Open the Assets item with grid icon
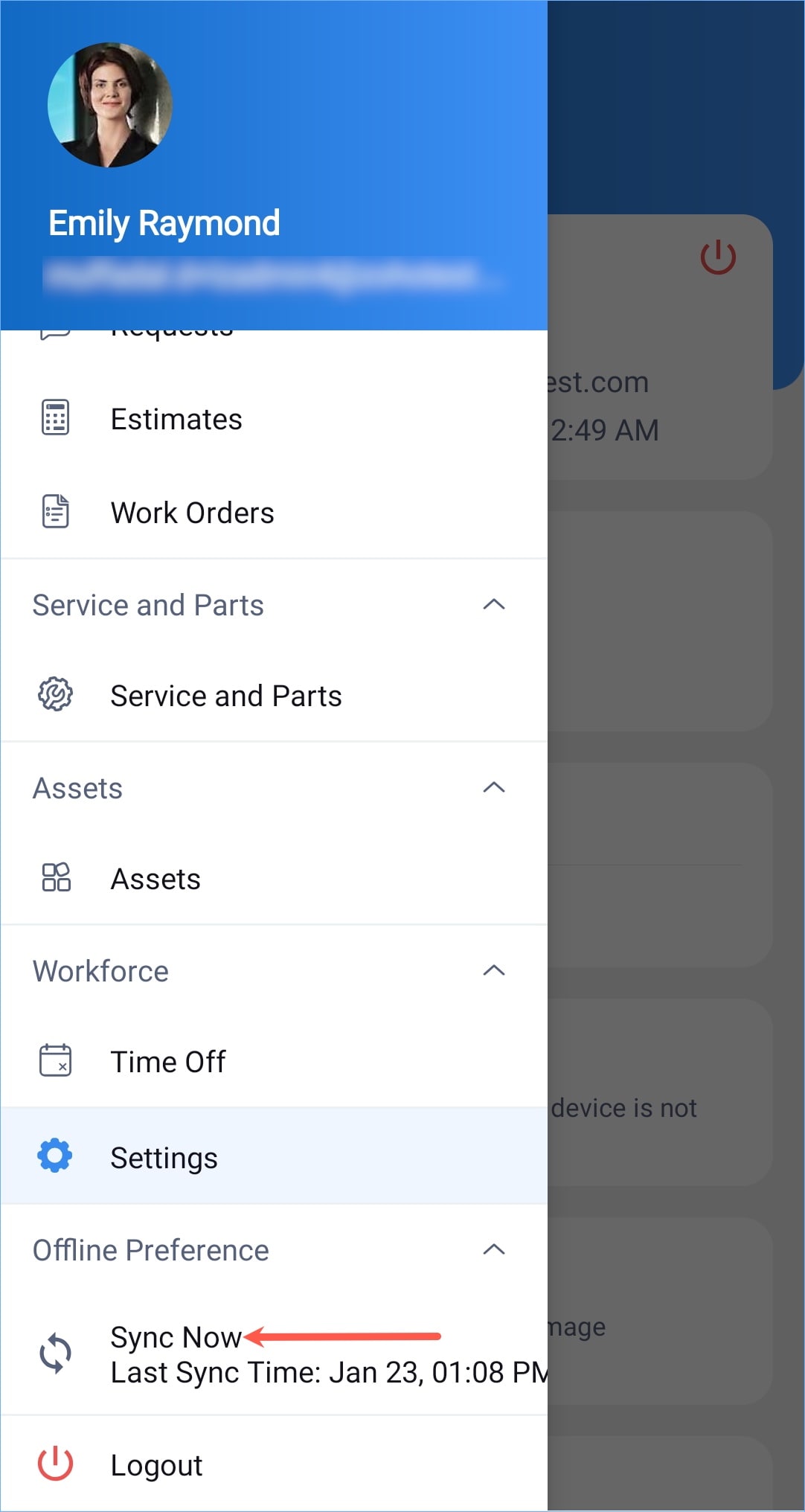Screen dimensions: 805x1512 155,879
